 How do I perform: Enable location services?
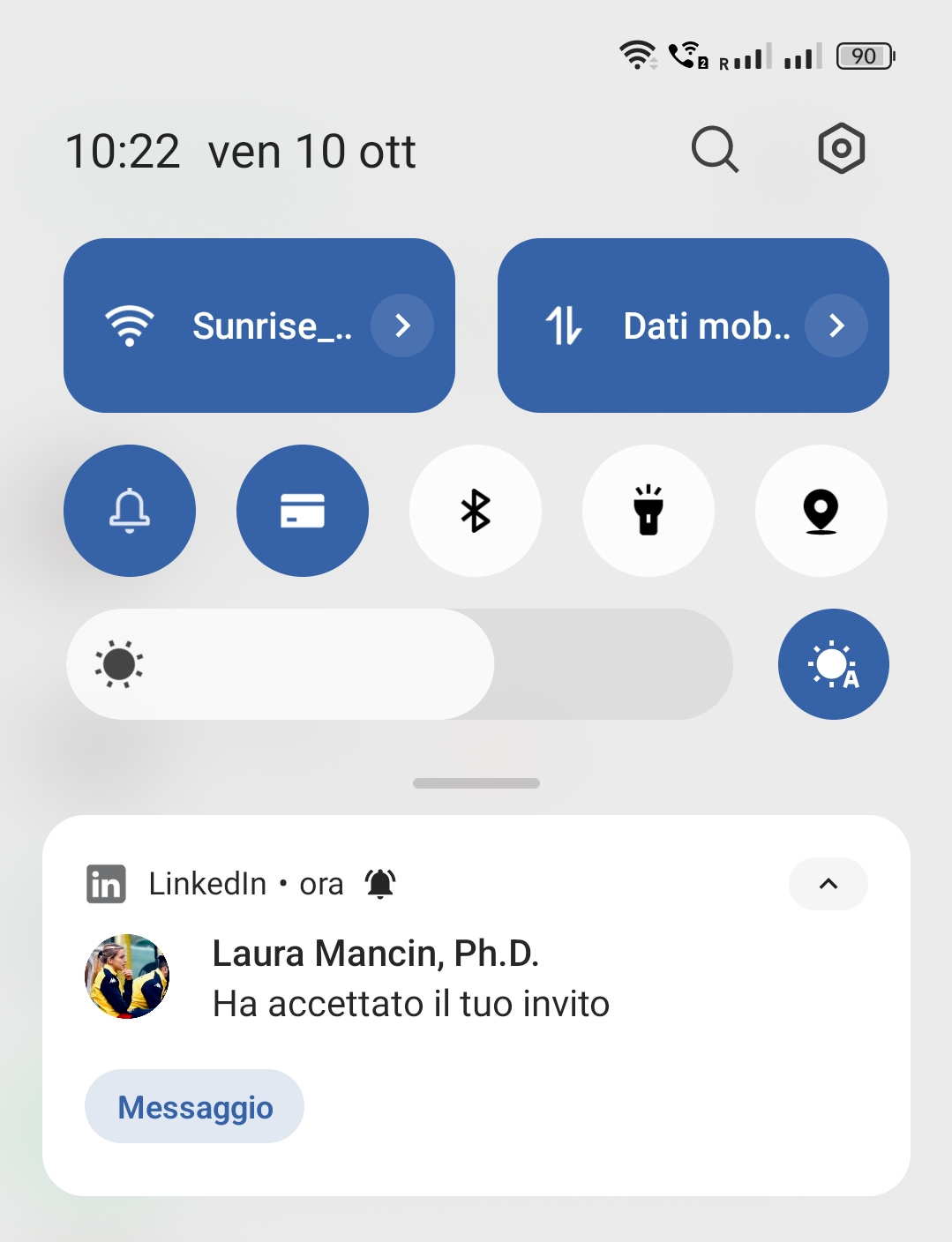tap(821, 511)
